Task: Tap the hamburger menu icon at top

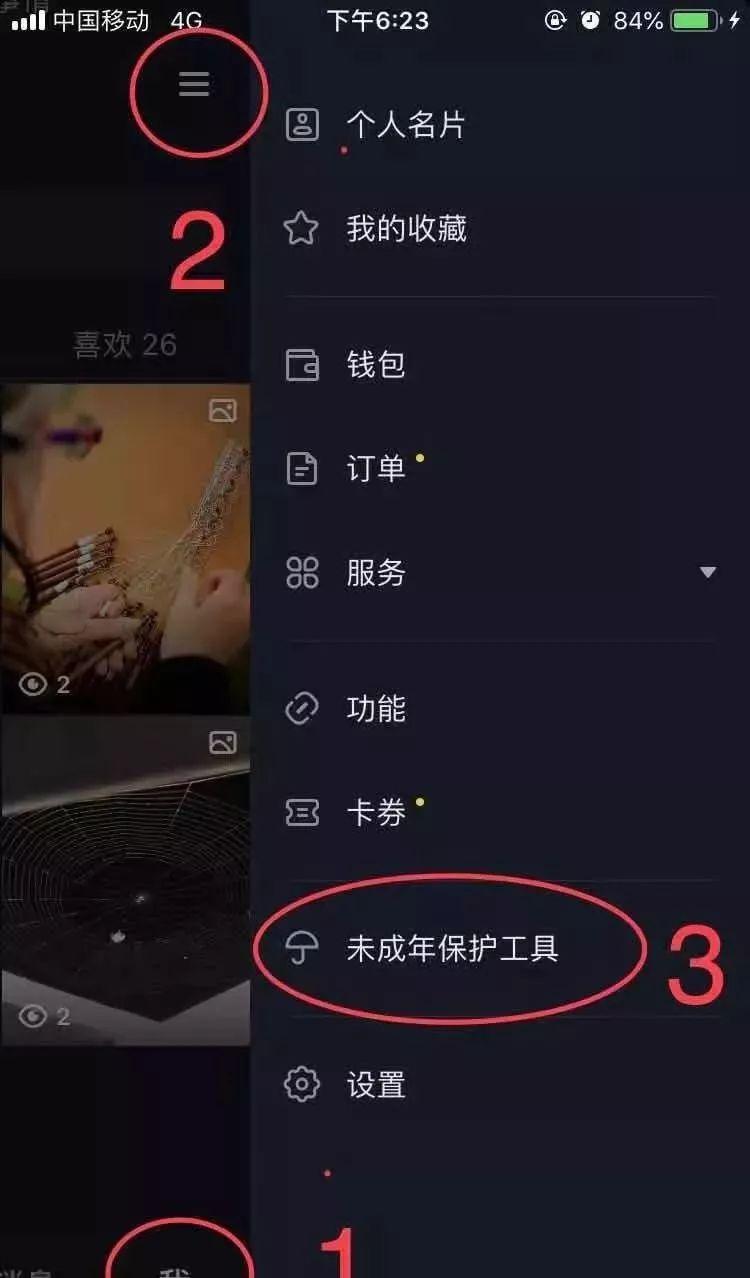Action: 193,84
